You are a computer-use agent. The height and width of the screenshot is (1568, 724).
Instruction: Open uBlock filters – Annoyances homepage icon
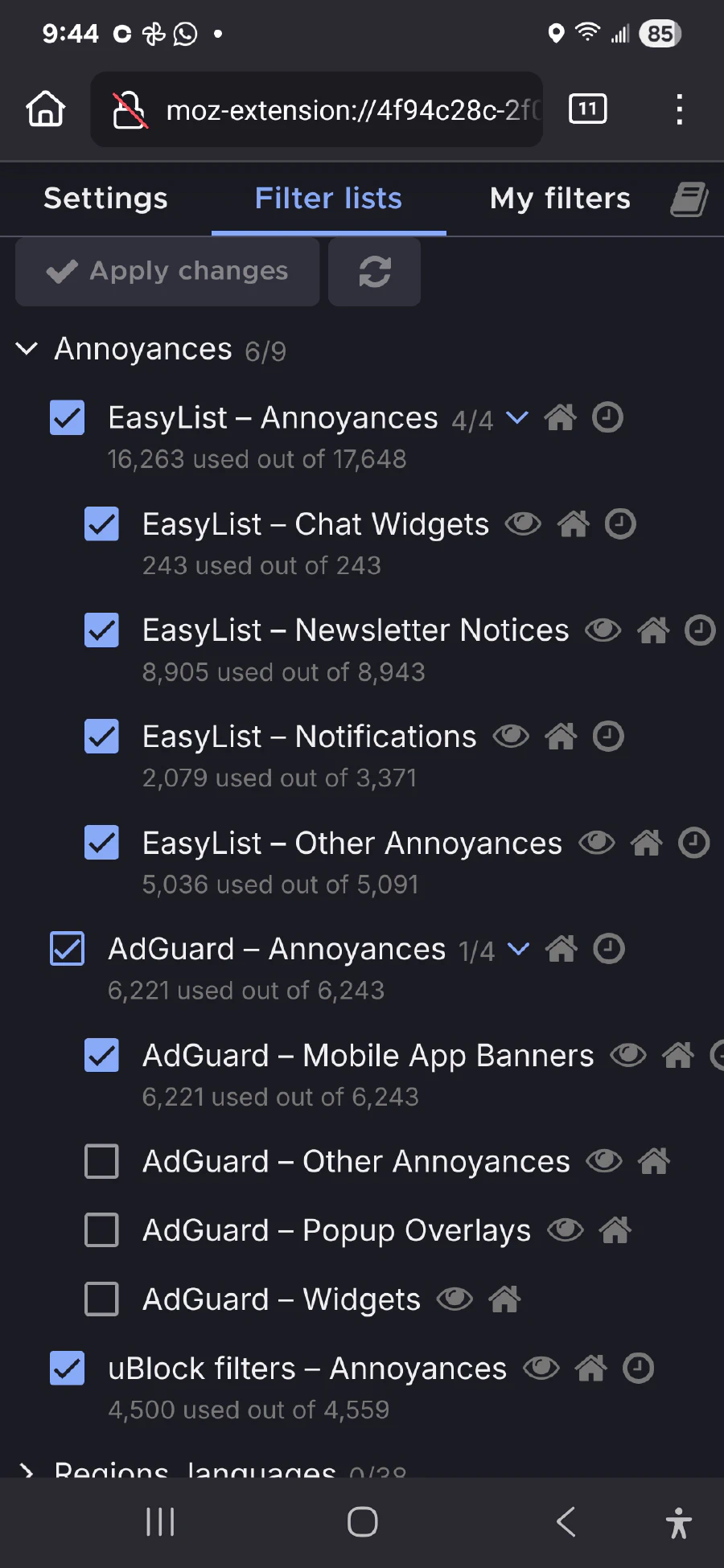tap(591, 1368)
